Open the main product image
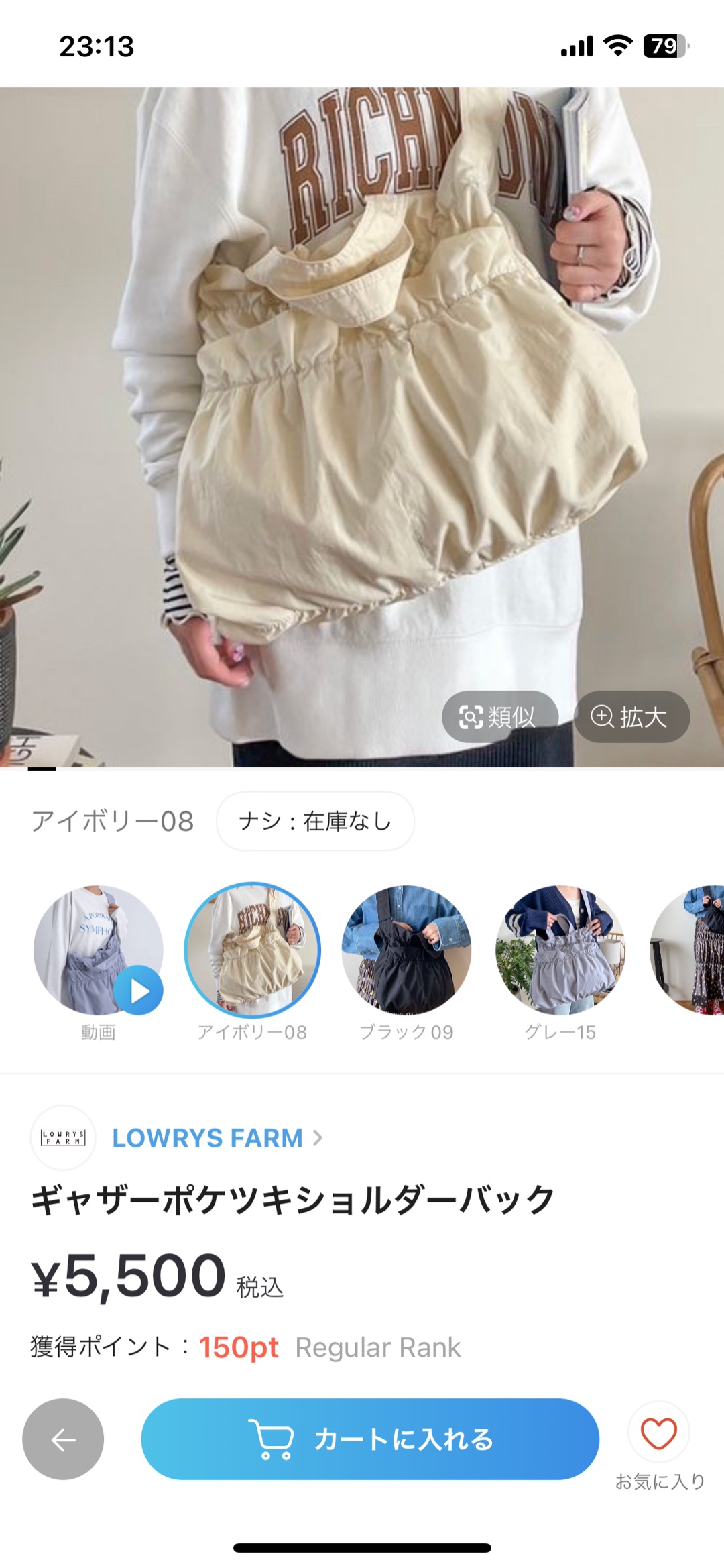Viewport: 724px width, 1568px height. point(362,402)
